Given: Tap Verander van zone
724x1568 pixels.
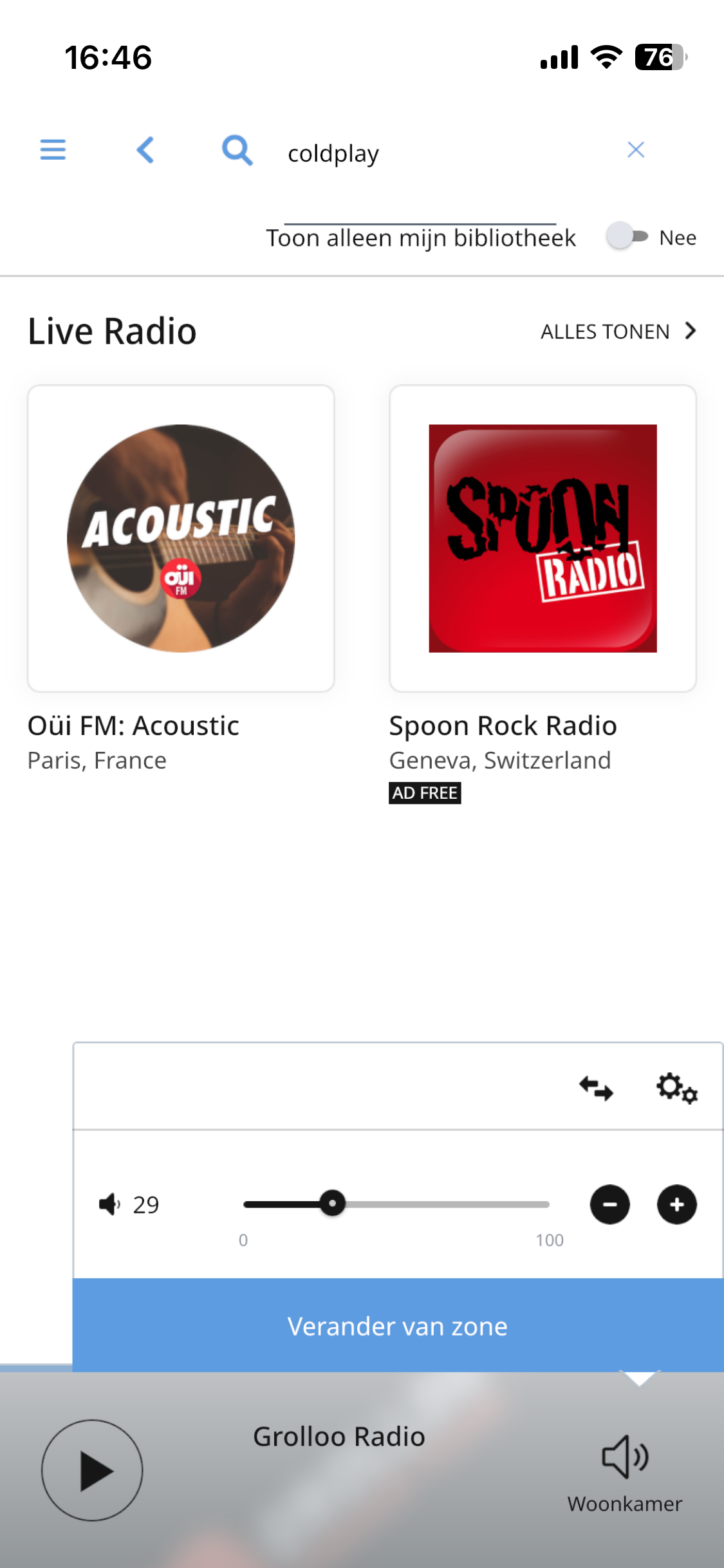Looking at the screenshot, I should [398, 1326].
